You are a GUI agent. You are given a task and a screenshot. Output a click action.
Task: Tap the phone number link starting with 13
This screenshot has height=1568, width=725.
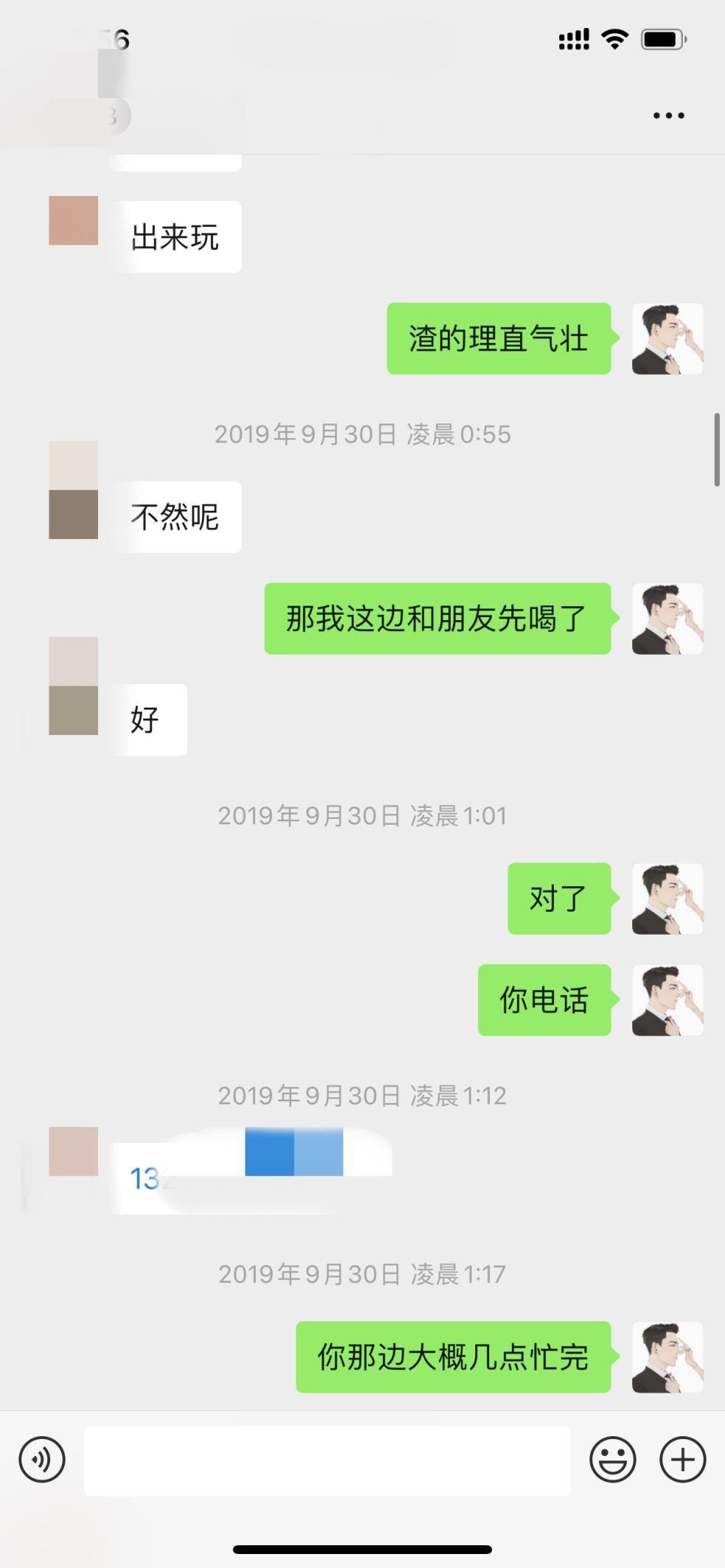point(145,1179)
